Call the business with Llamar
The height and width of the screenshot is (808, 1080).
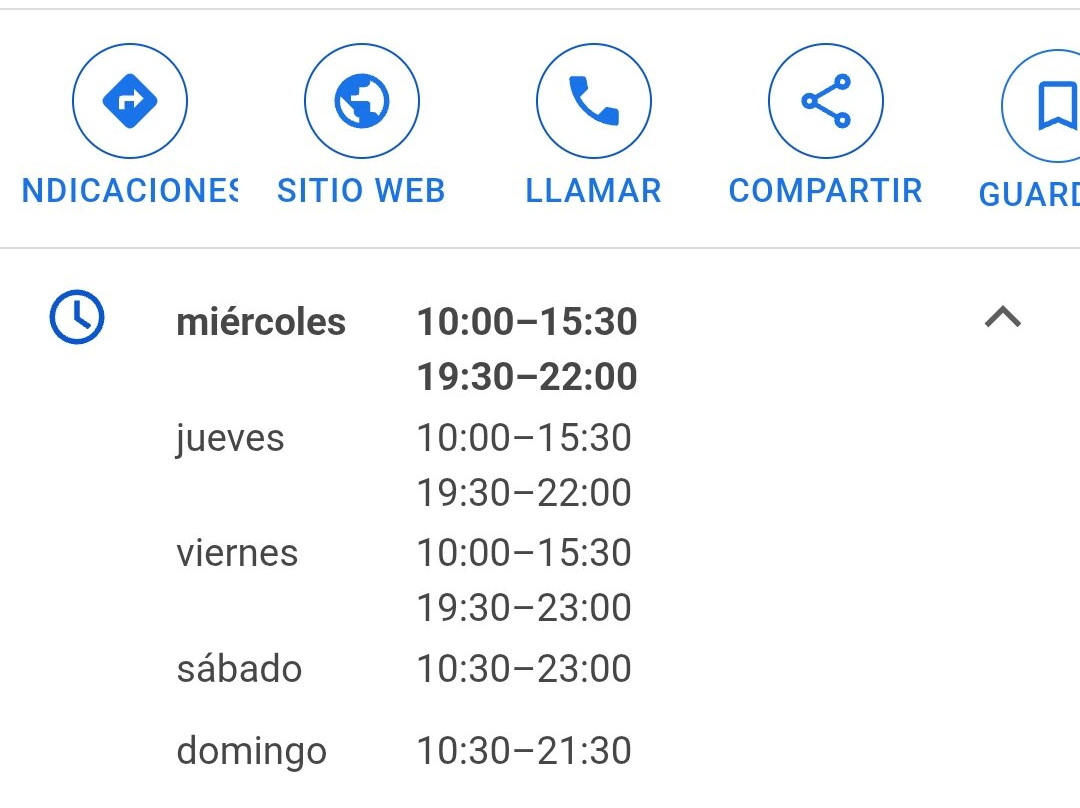click(x=593, y=102)
